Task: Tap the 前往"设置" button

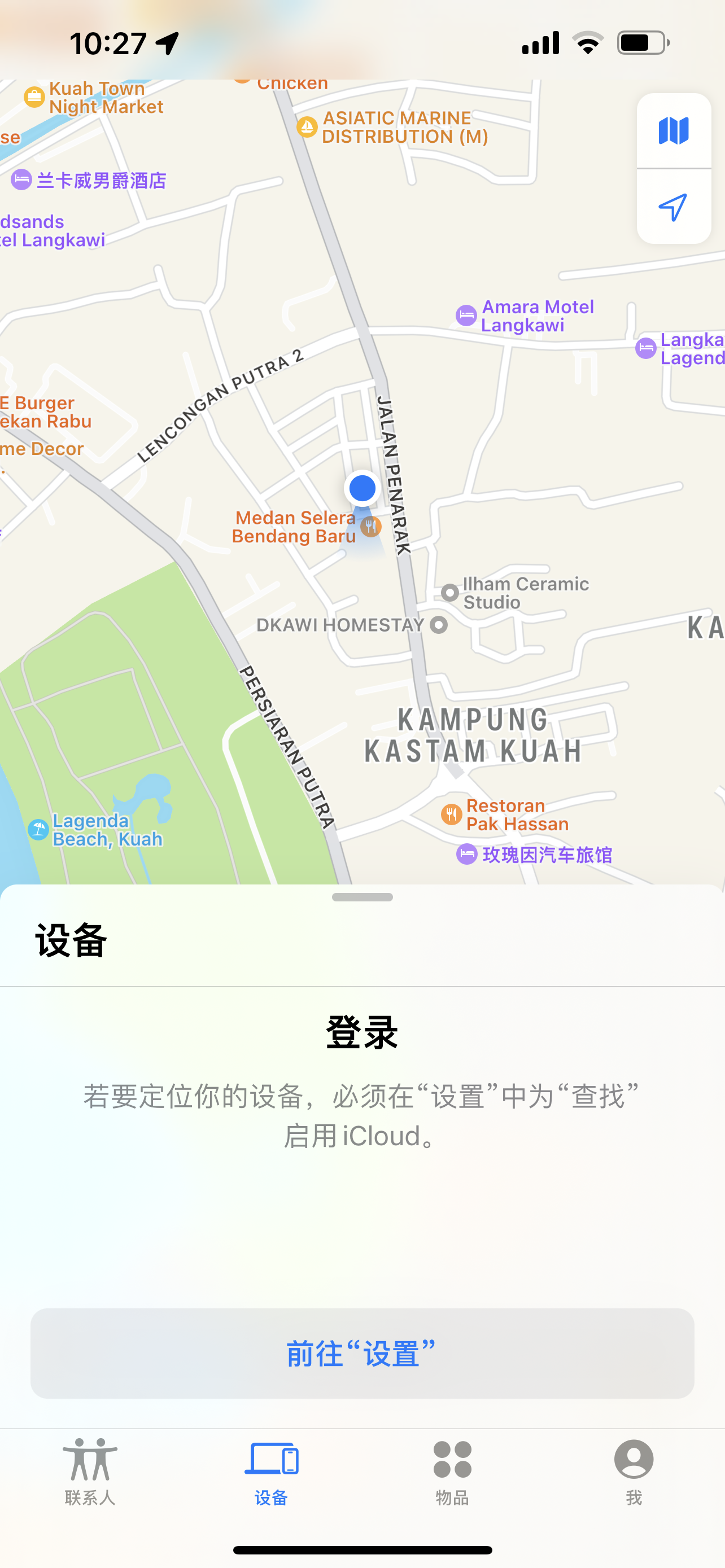Action: coord(362,1353)
